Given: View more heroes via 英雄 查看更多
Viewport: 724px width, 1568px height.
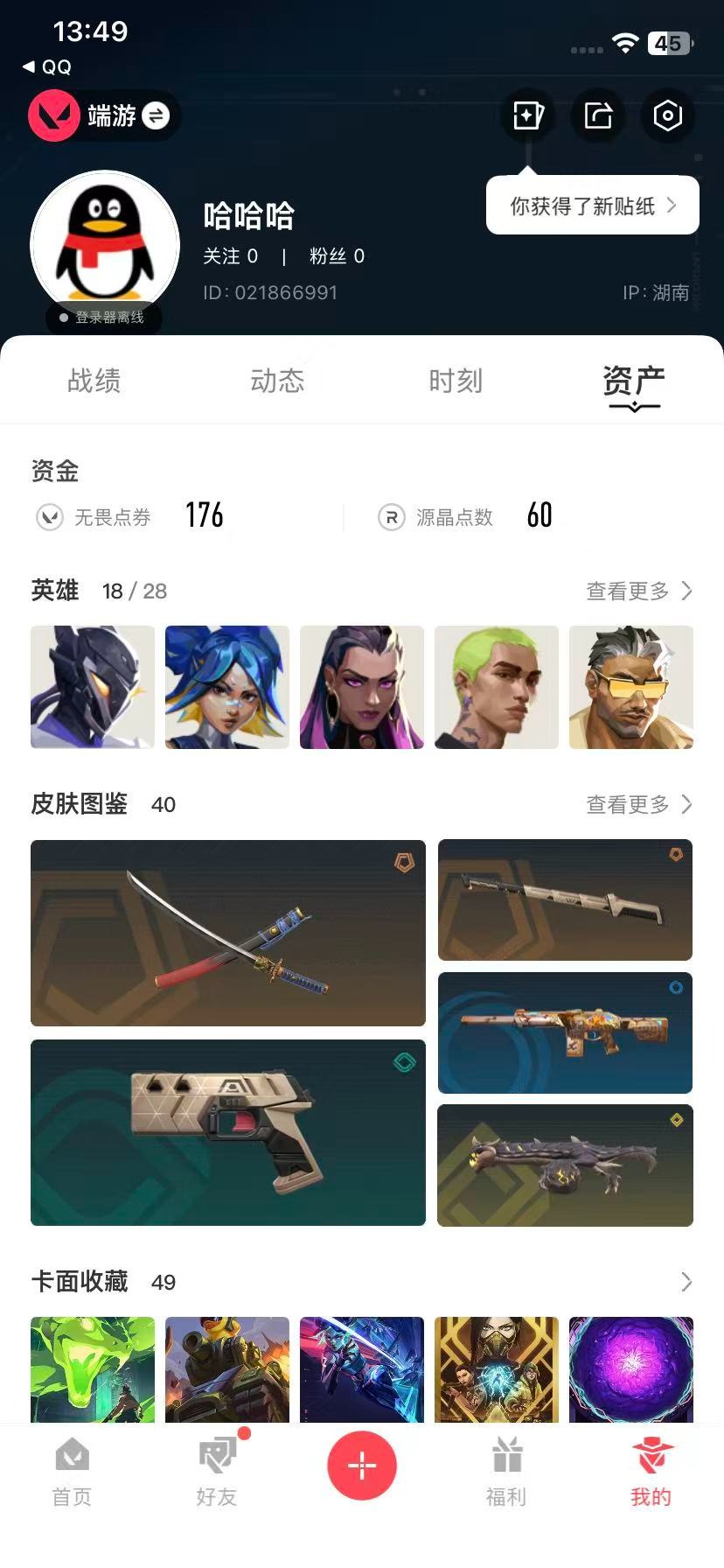Looking at the screenshot, I should click(638, 591).
